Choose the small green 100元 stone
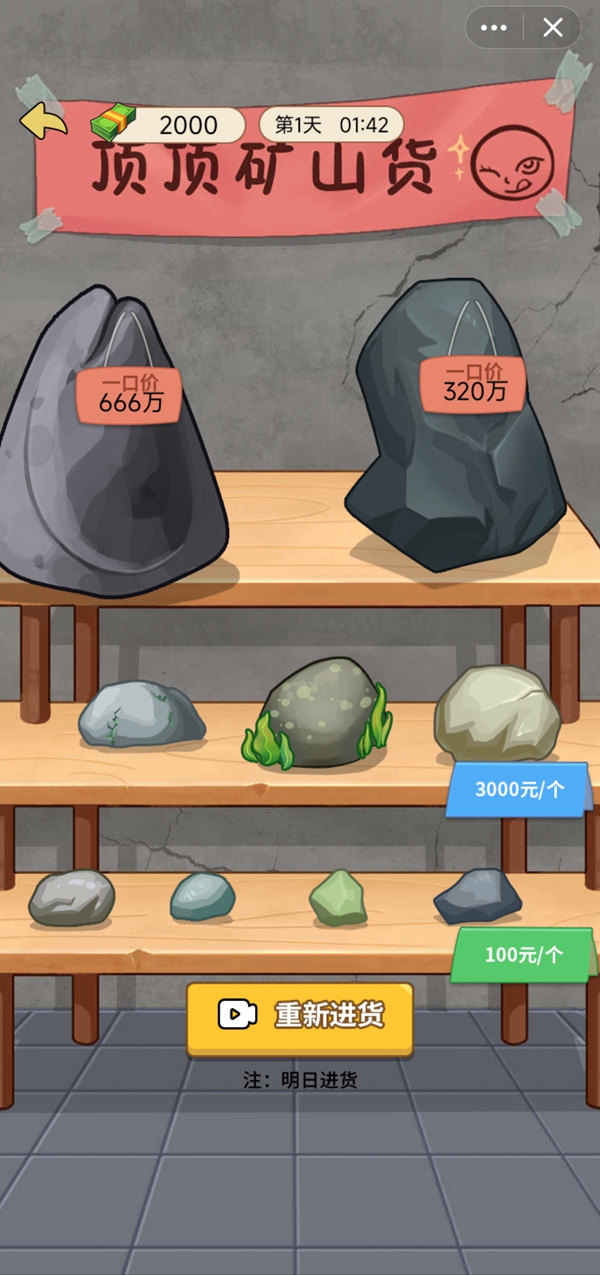600x1275 pixels. coord(338,897)
